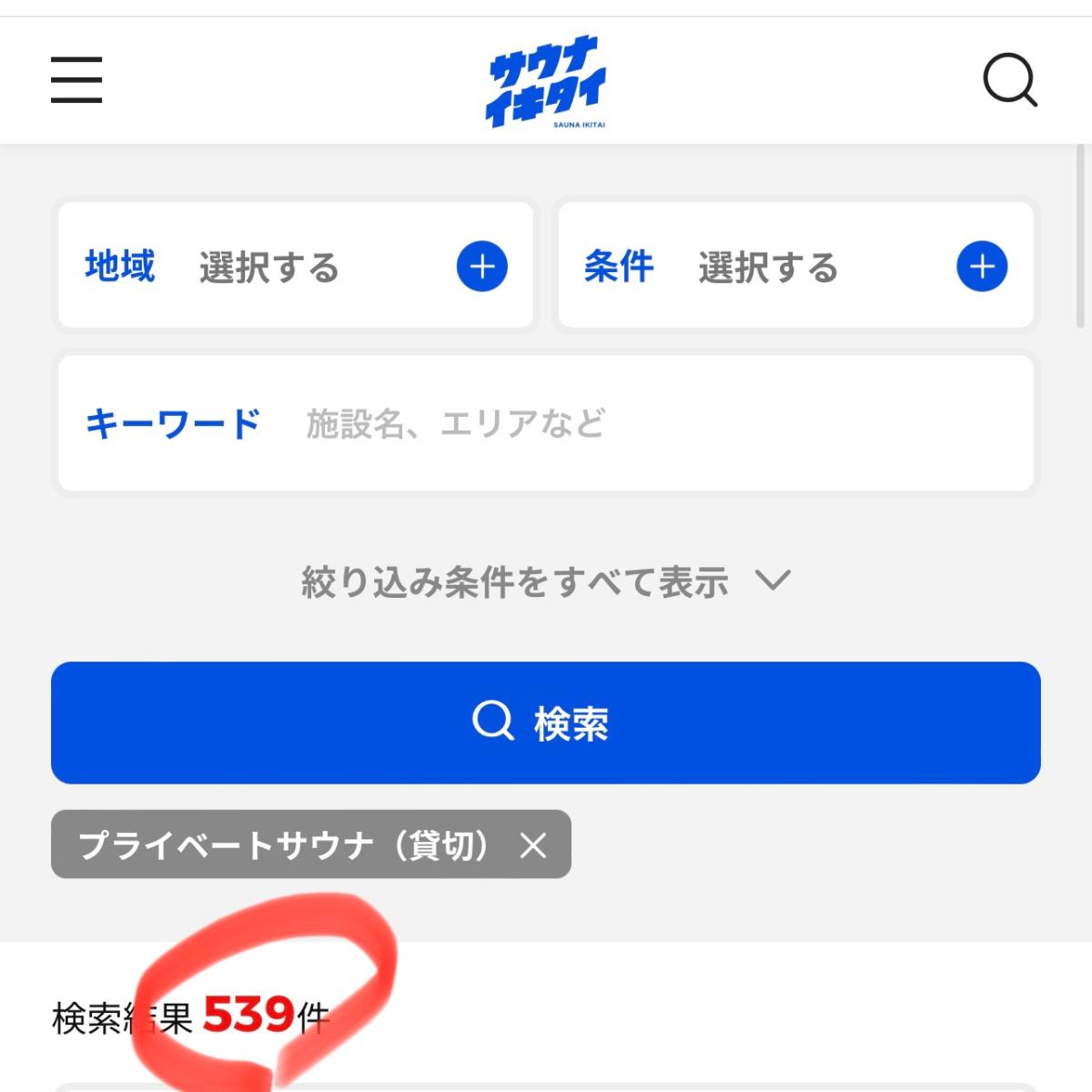Select a region in 地域 selector
The height and width of the screenshot is (1092, 1092).
click(x=296, y=266)
